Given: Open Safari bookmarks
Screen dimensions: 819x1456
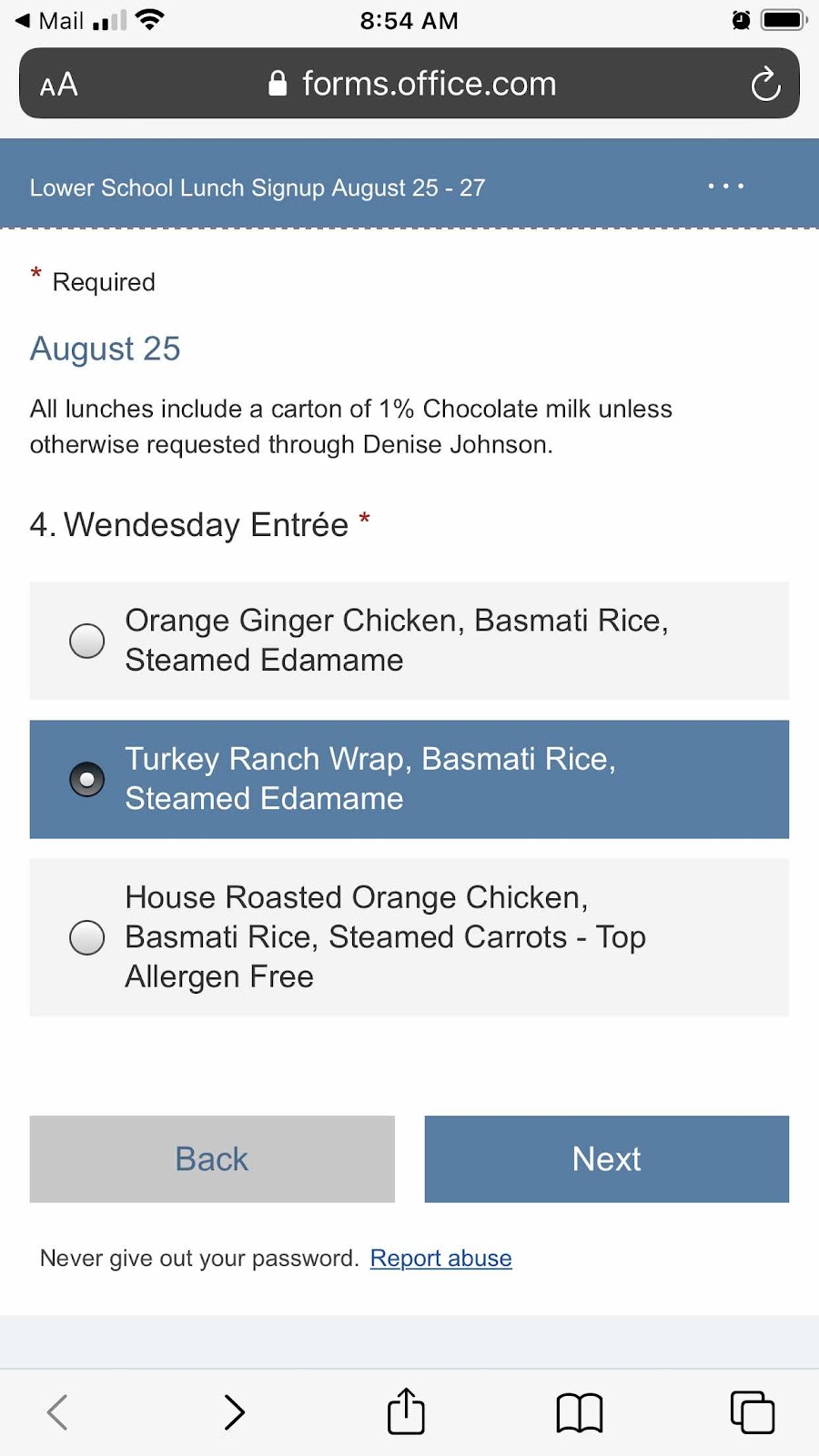Looking at the screenshot, I should [579, 1412].
